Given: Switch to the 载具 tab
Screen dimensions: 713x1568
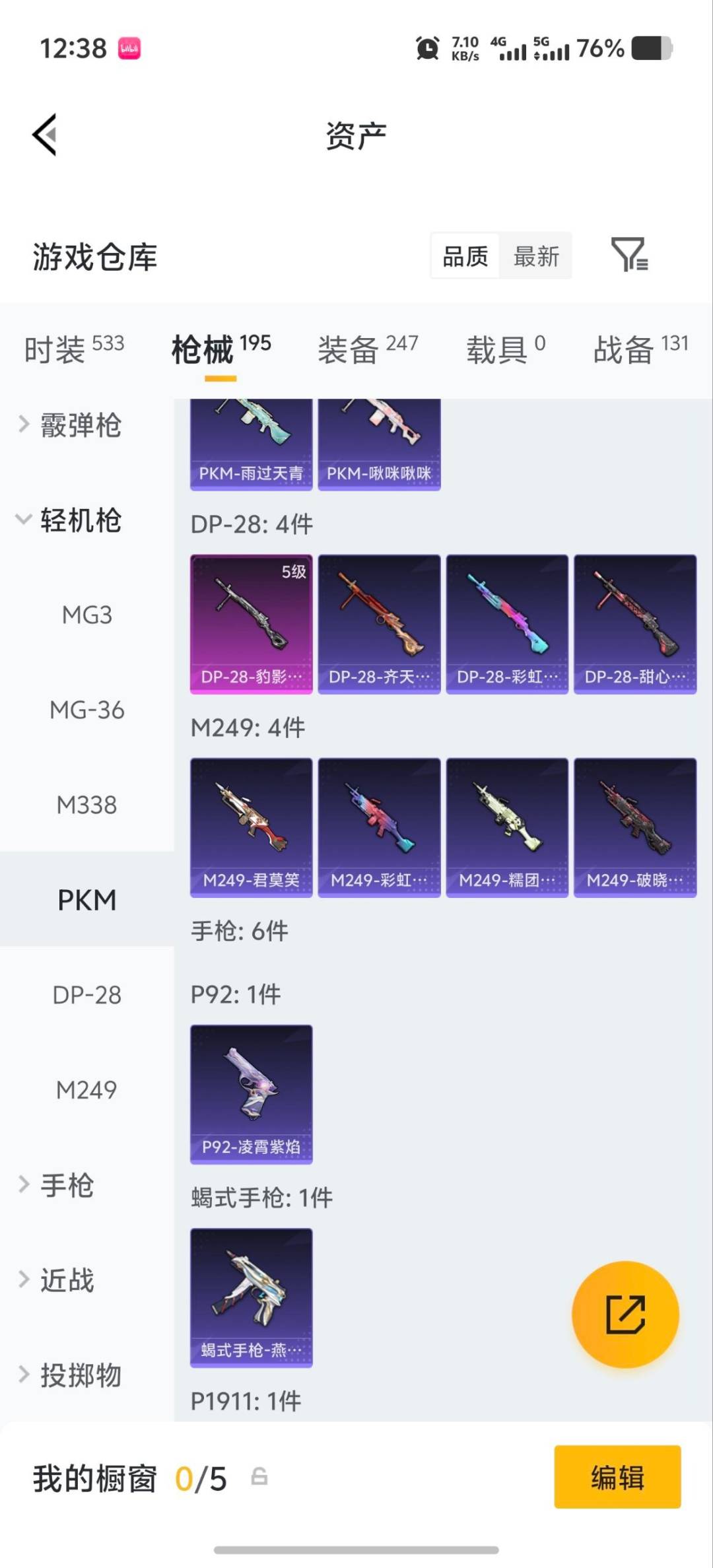Looking at the screenshot, I should click(x=506, y=349).
